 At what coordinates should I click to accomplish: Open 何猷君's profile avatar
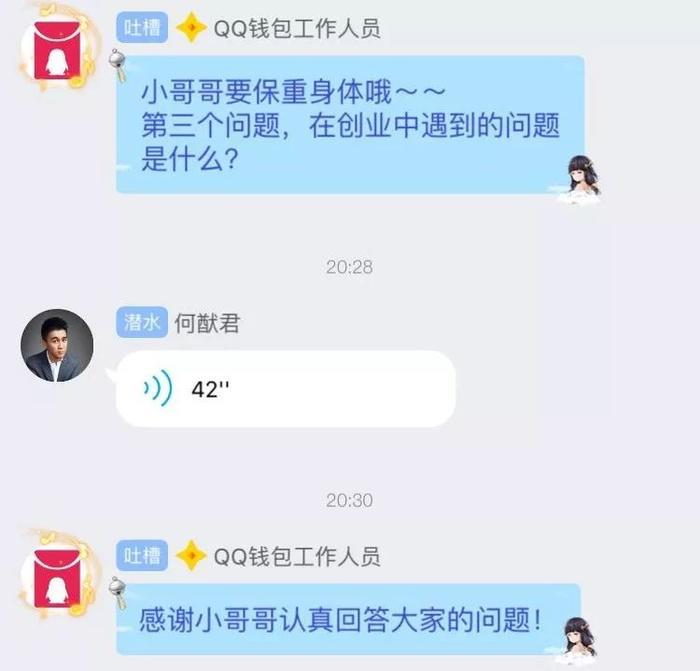(57, 346)
